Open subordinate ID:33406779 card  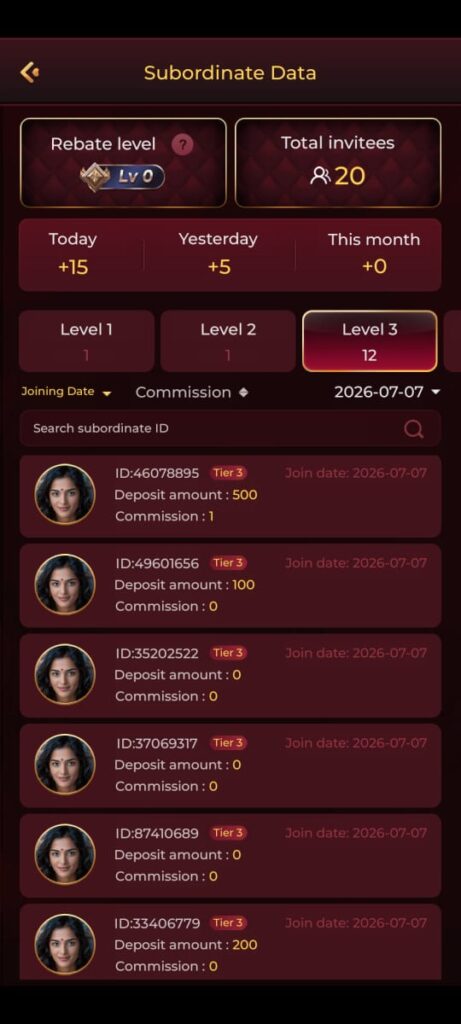(230, 942)
